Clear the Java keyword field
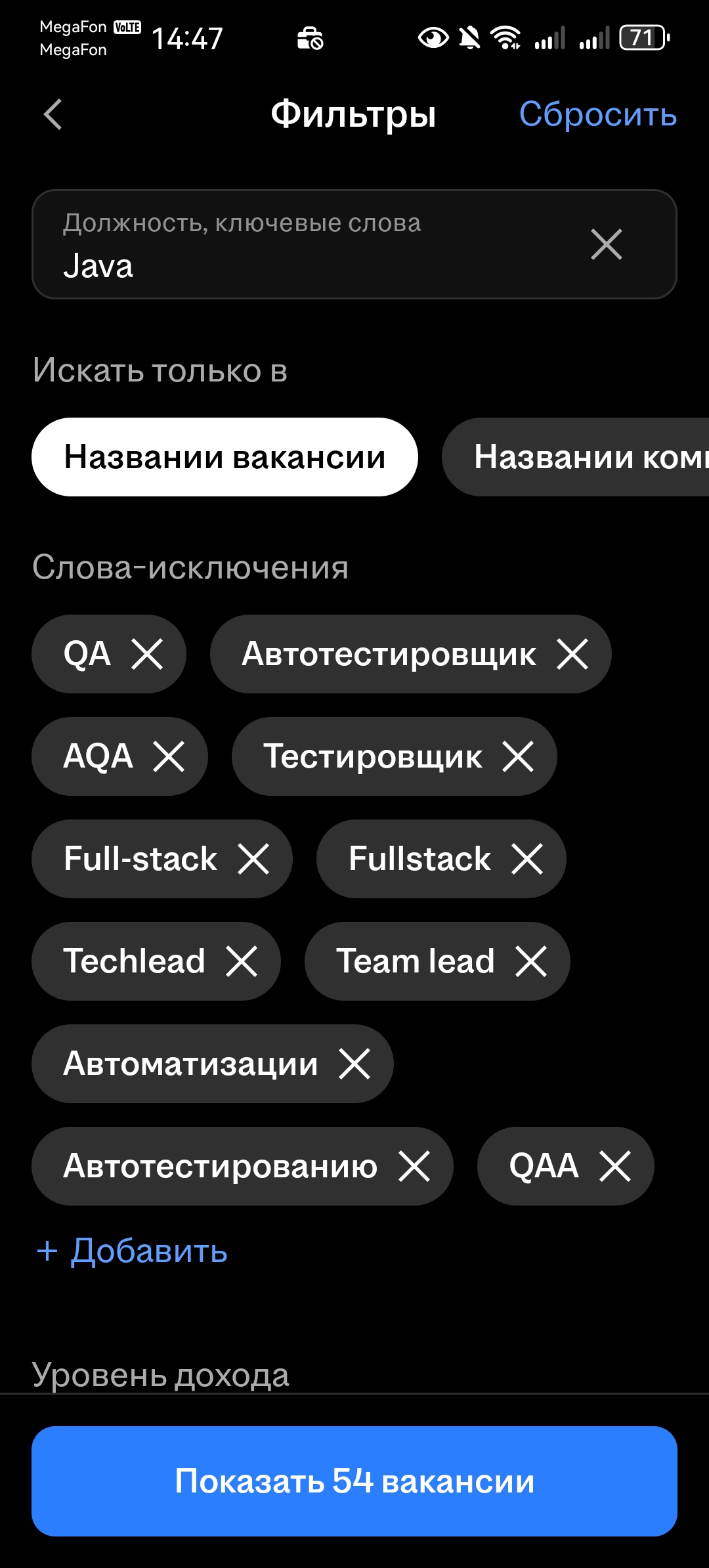709x1568 pixels. pos(607,244)
